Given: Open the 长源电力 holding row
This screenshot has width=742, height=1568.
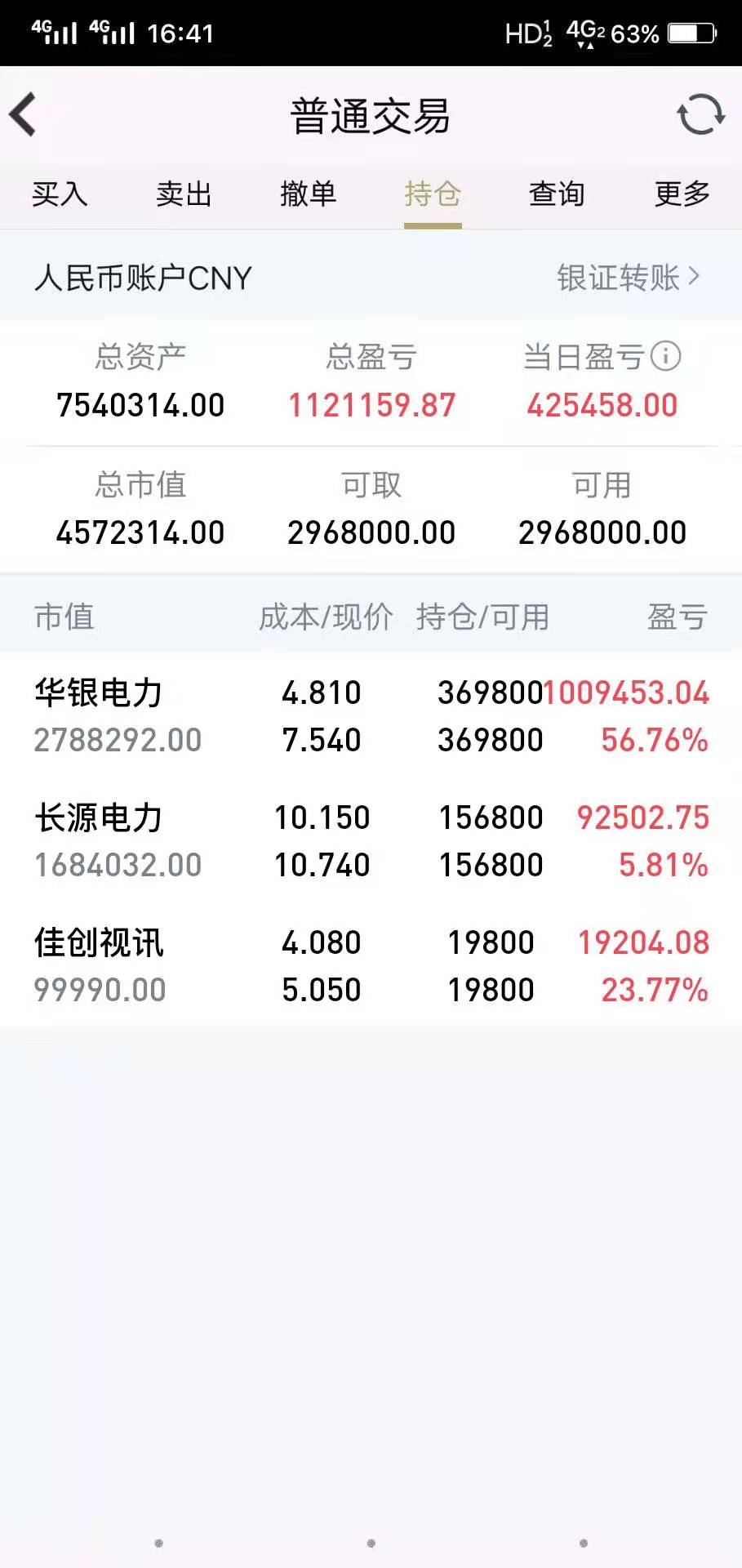Looking at the screenshot, I should (x=371, y=841).
